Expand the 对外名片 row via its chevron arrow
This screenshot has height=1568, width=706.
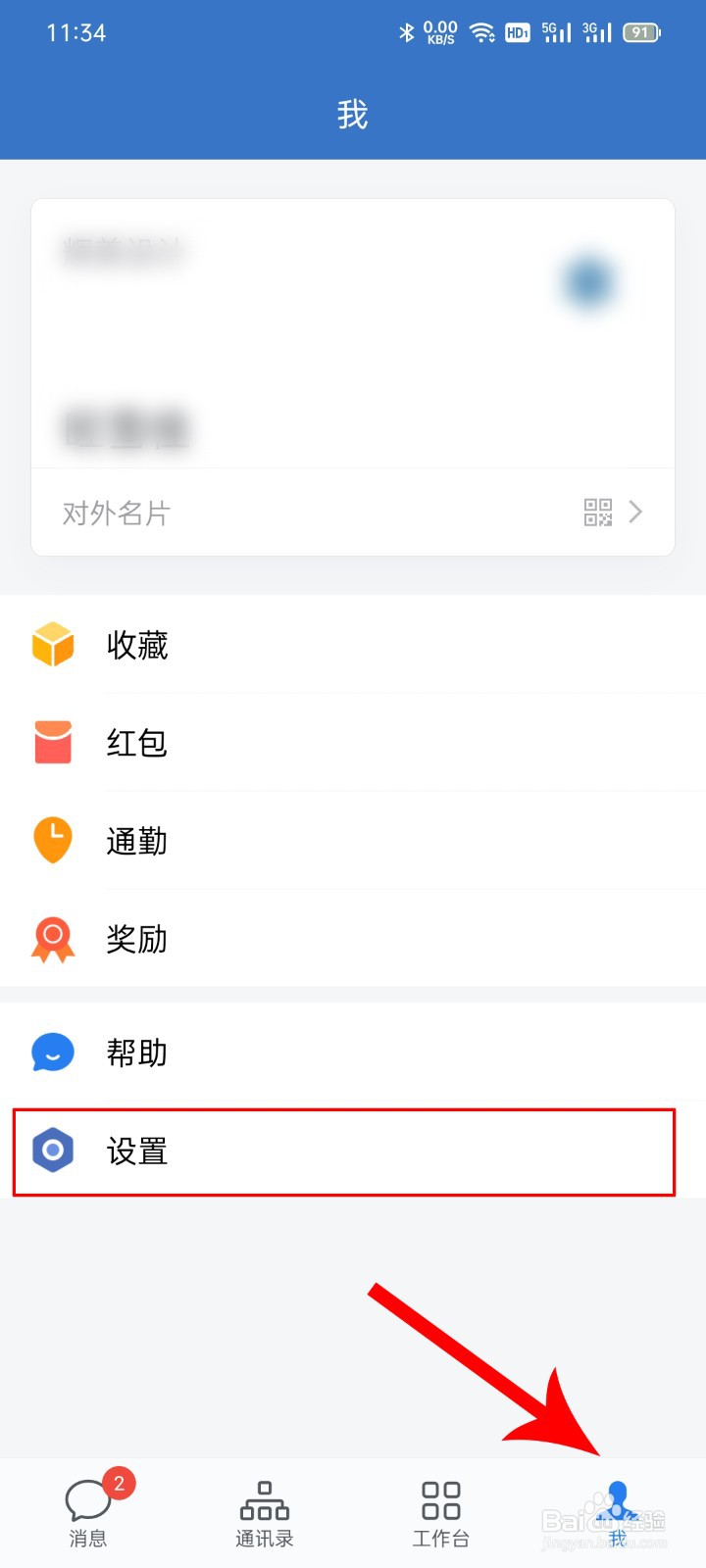click(x=635, y=512)
